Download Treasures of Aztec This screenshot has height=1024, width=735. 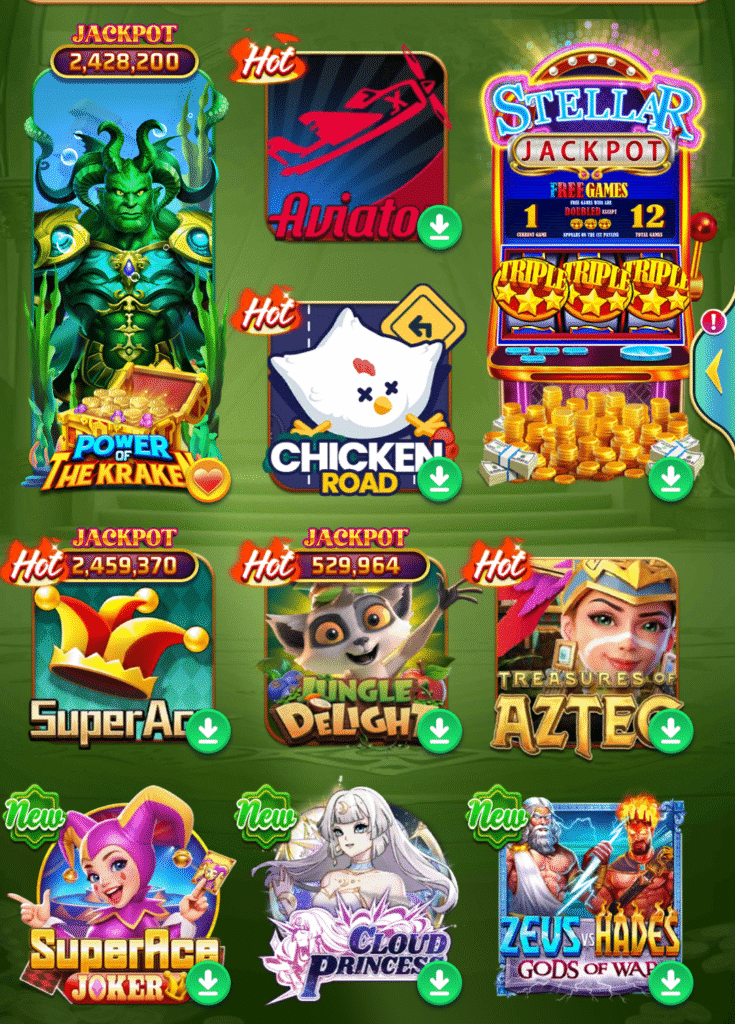(x=671, y=730)
